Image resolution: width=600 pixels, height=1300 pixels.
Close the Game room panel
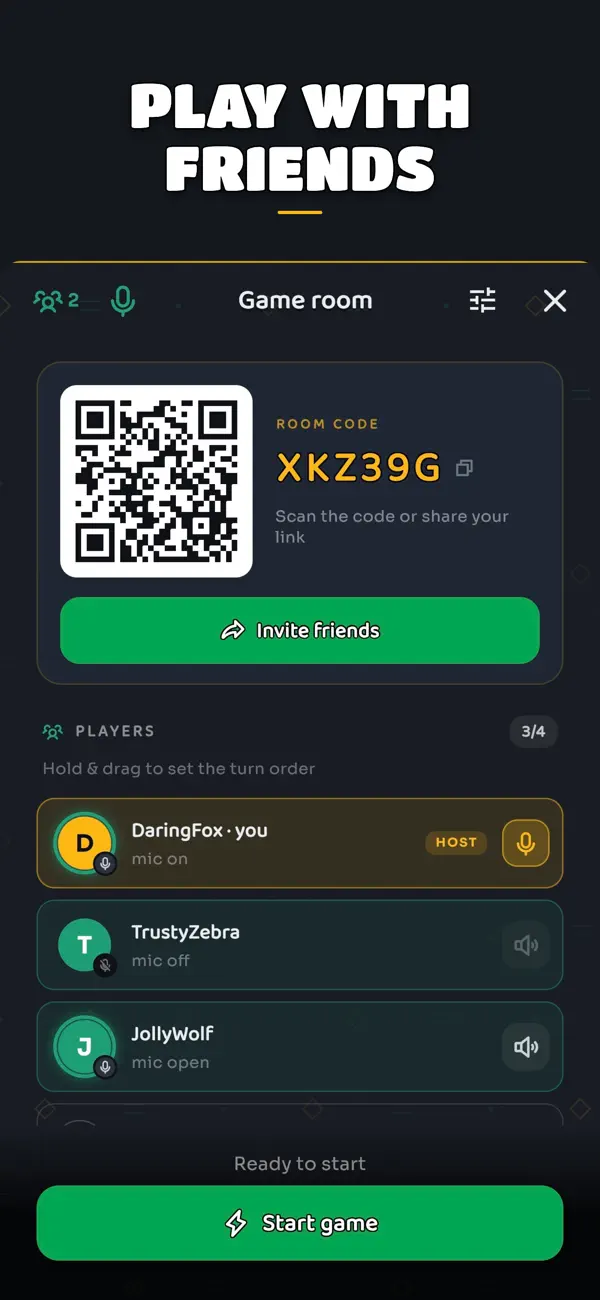point(555,300)
